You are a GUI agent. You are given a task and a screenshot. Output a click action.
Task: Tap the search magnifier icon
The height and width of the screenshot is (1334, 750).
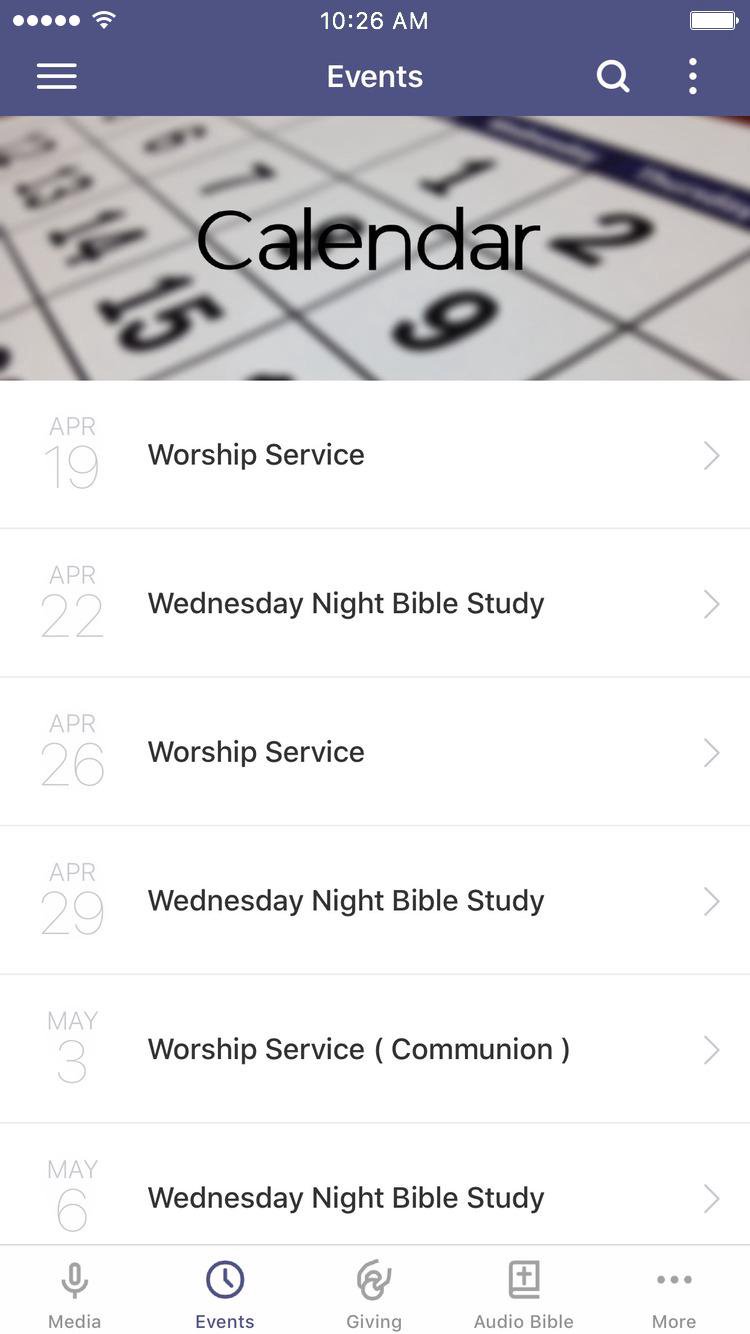(x=613, y=77)
